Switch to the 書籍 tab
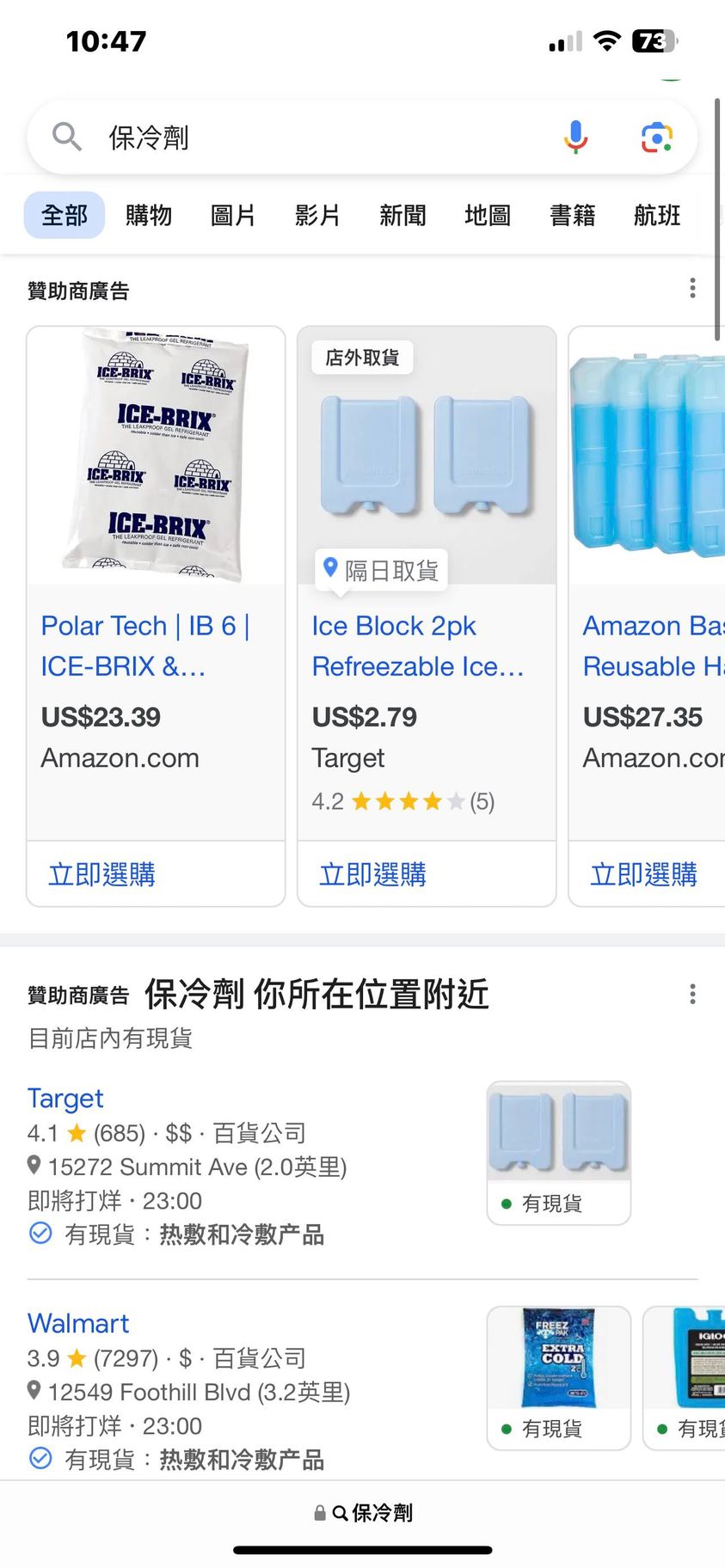The height and width of the screenshot is (1568, 725). [x=572, y=215]
